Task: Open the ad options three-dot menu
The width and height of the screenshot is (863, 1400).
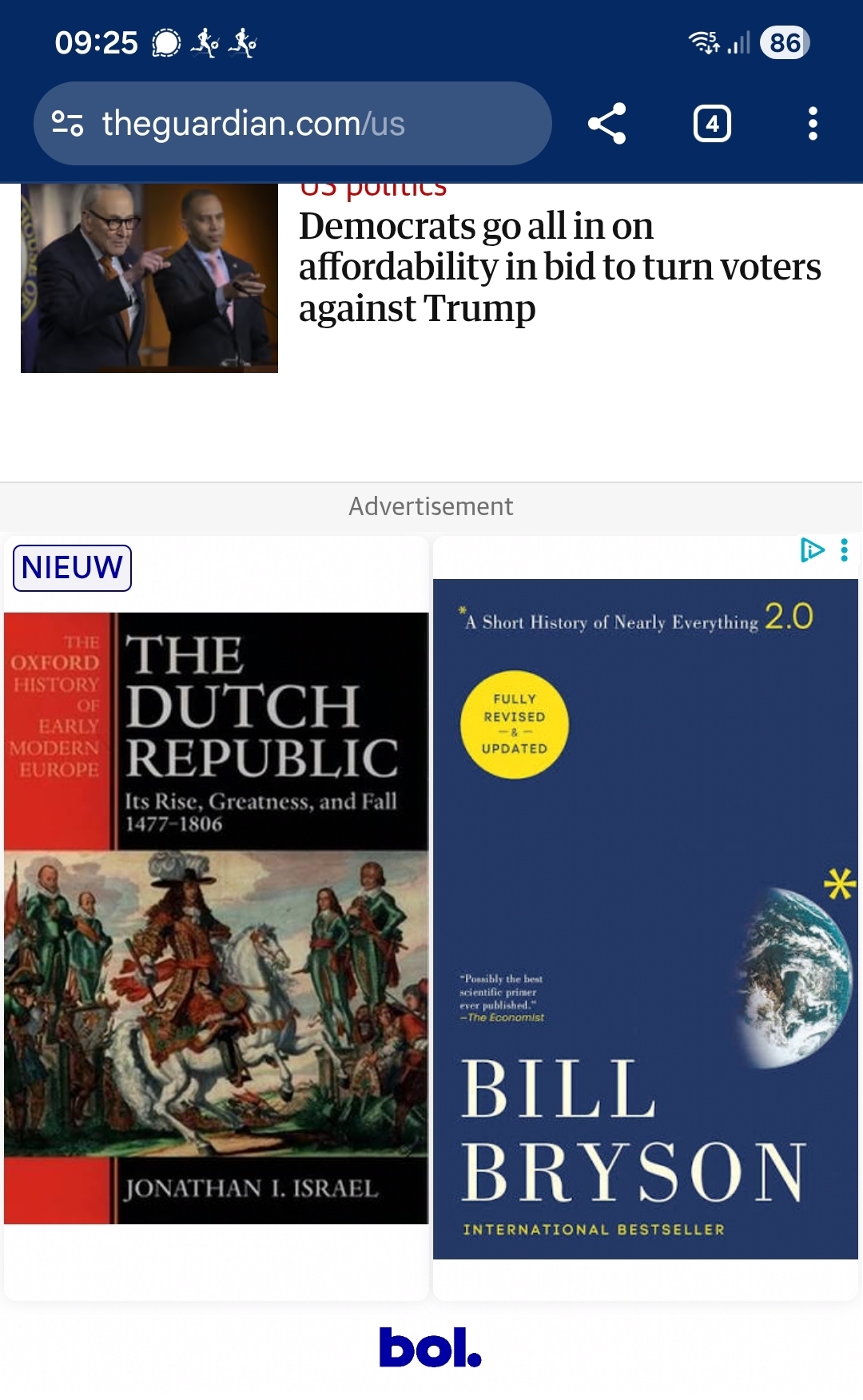Action: (x=845, y=549)
